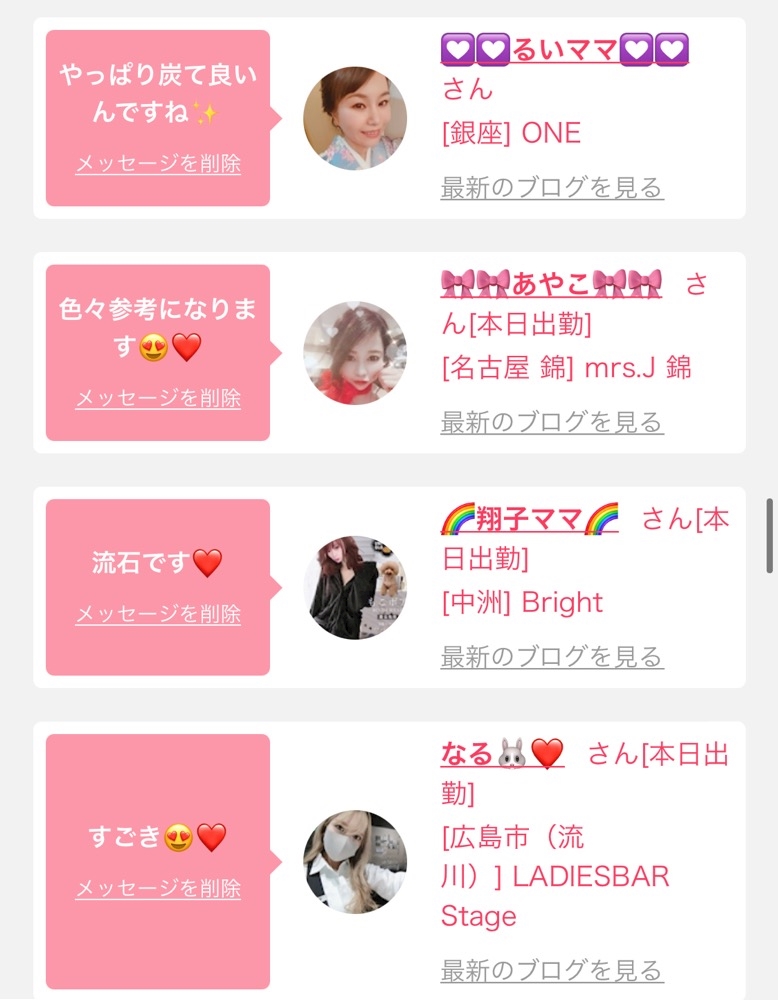
Task: Open るいママ's profile name link
Action: pos(564,49)
